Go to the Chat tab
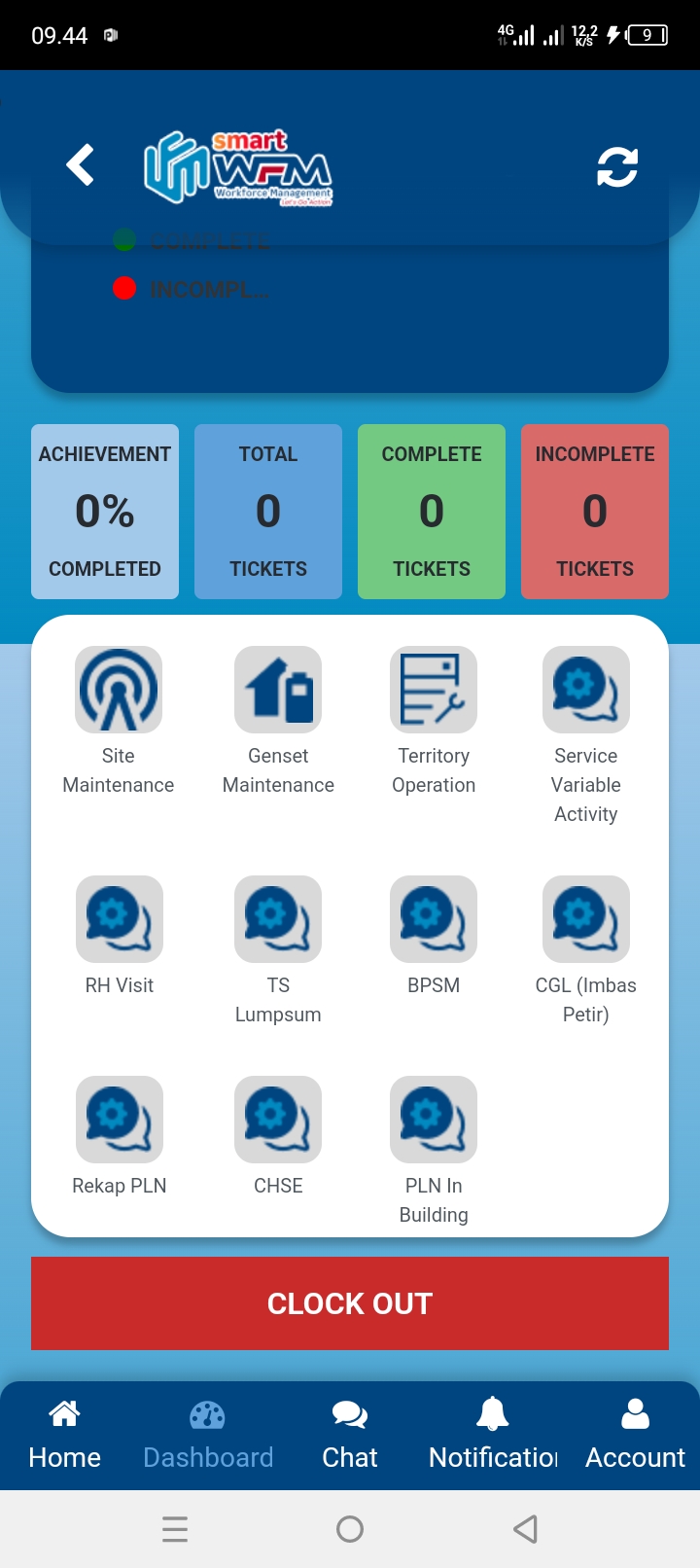Screen dimensions: 700x1568 pos(350,1436)
